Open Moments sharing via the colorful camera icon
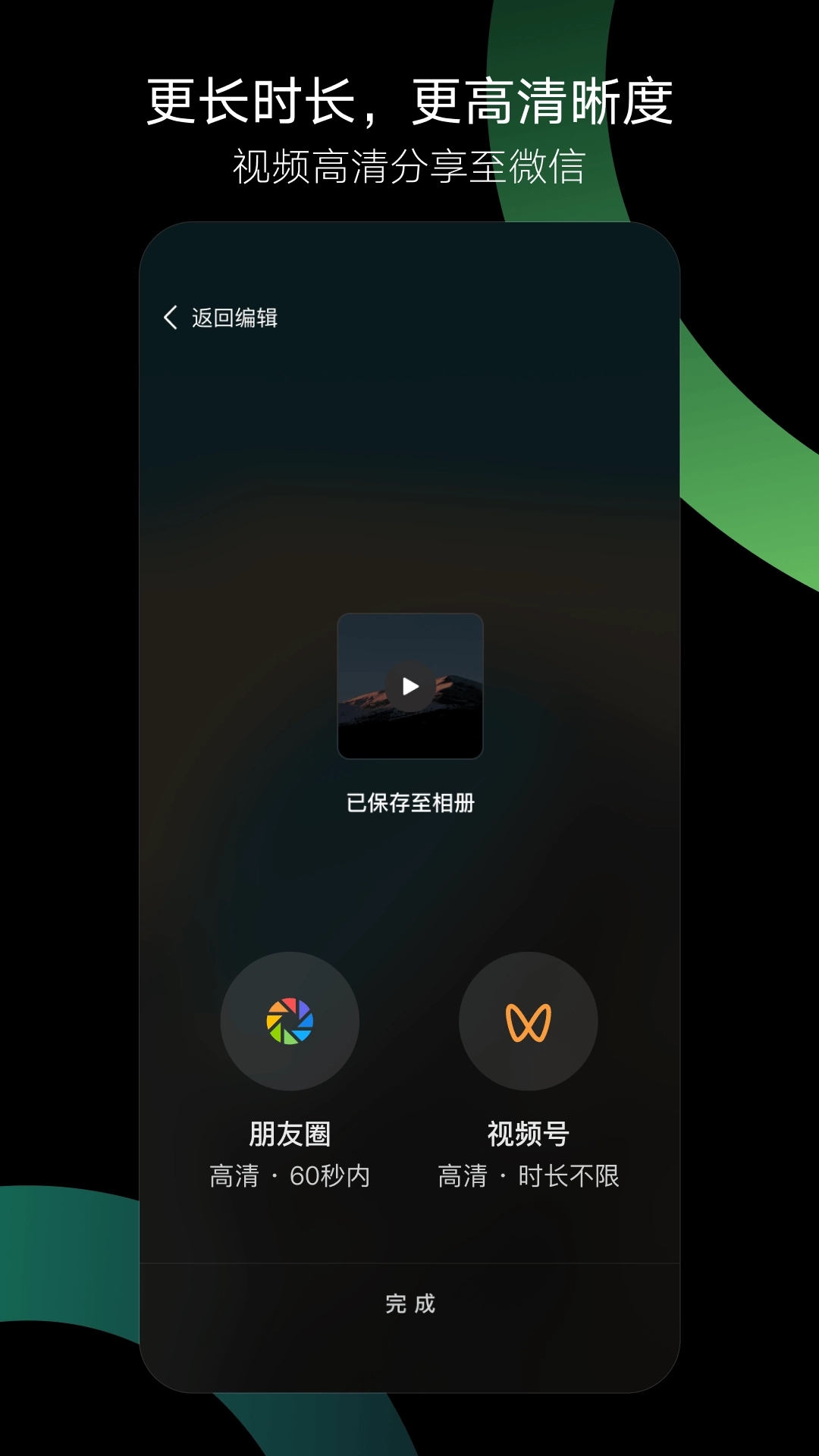819x1456 pixels. [290, 1022]
